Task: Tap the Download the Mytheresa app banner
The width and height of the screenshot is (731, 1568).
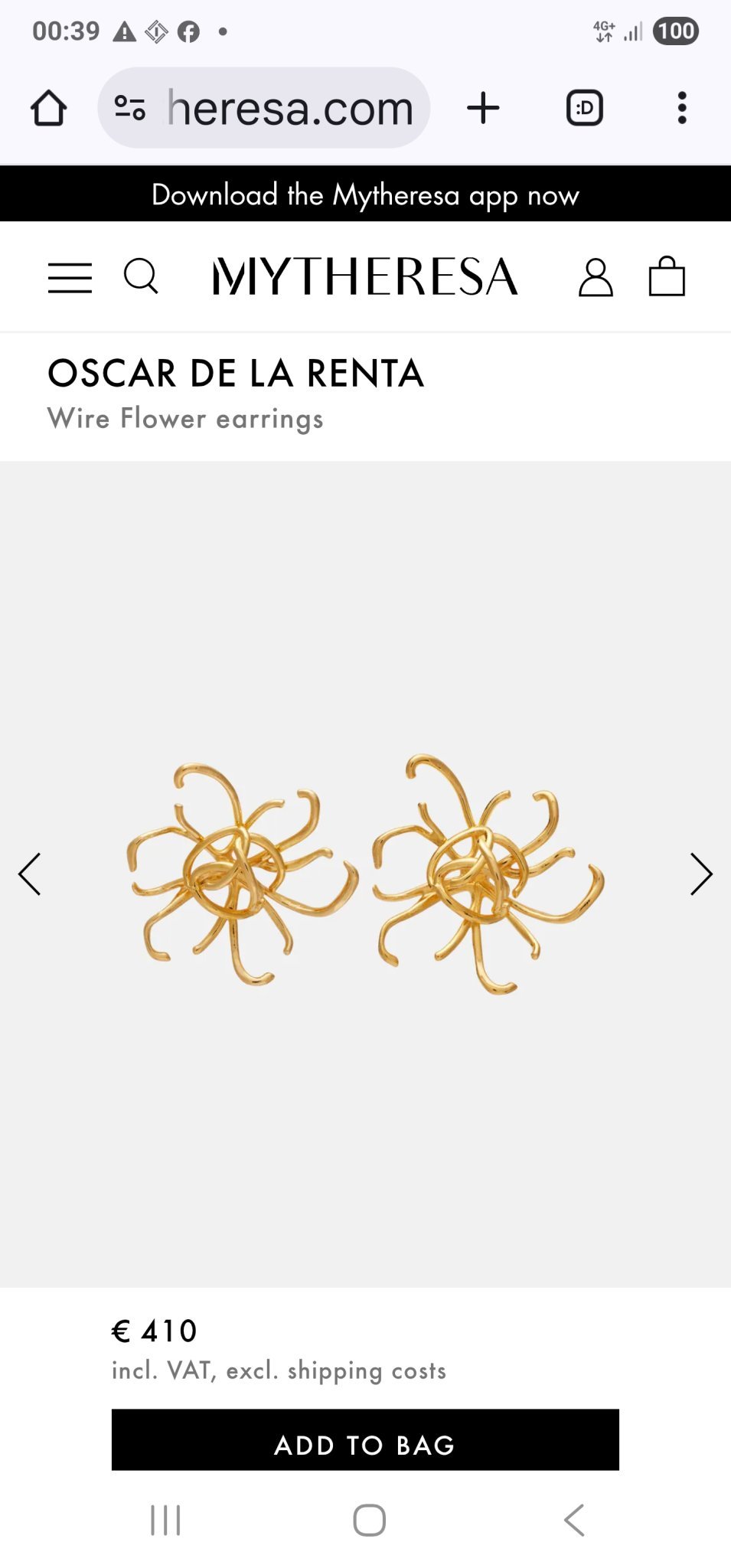Action: (365, 194)
